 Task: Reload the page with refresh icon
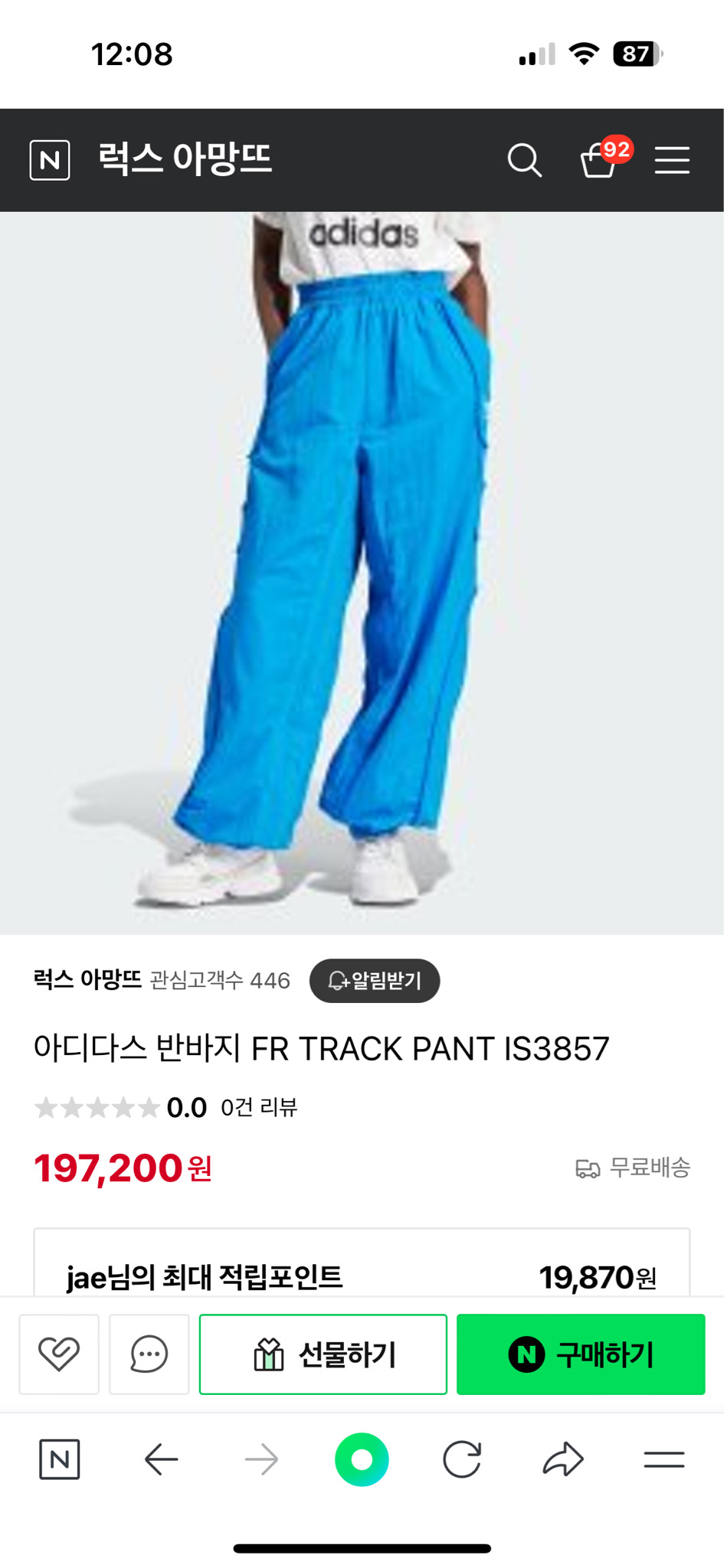coord(463,1459)
